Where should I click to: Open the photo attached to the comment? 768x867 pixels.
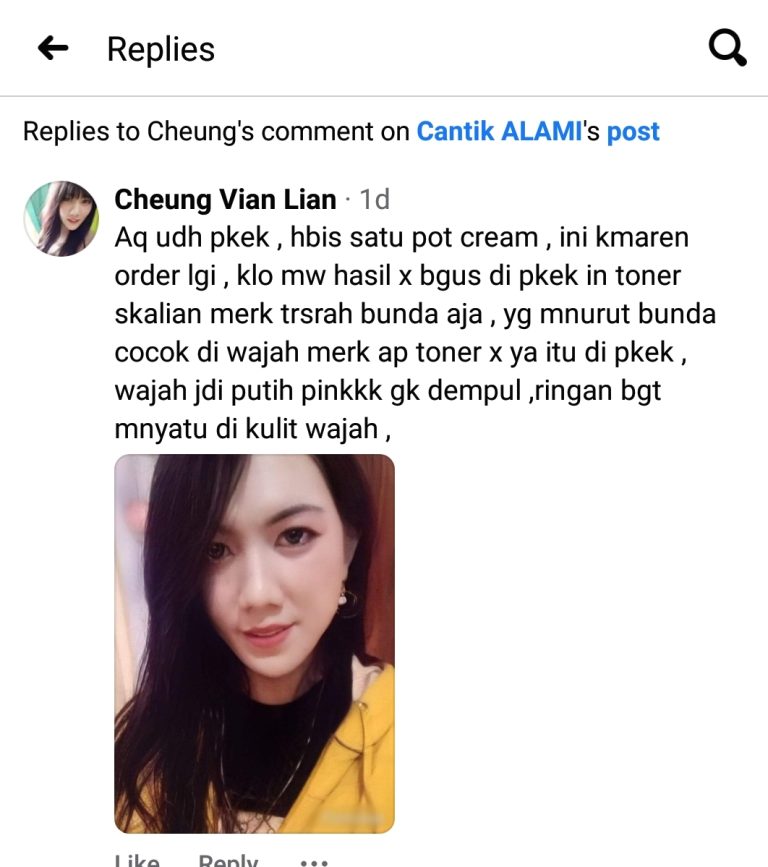[254, 643]
